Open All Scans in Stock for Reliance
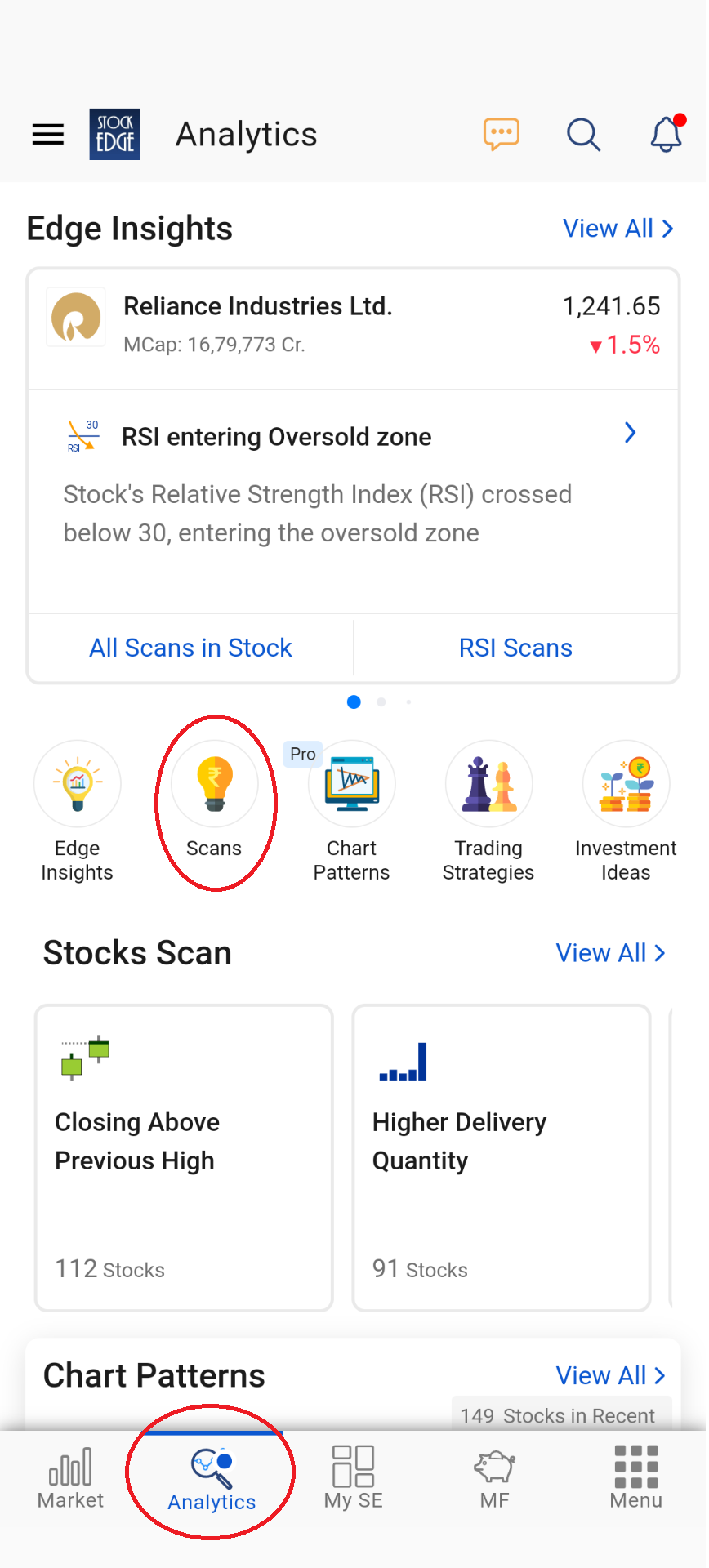The height and width of the screenshot is (1568, 709). click(190, 648)
